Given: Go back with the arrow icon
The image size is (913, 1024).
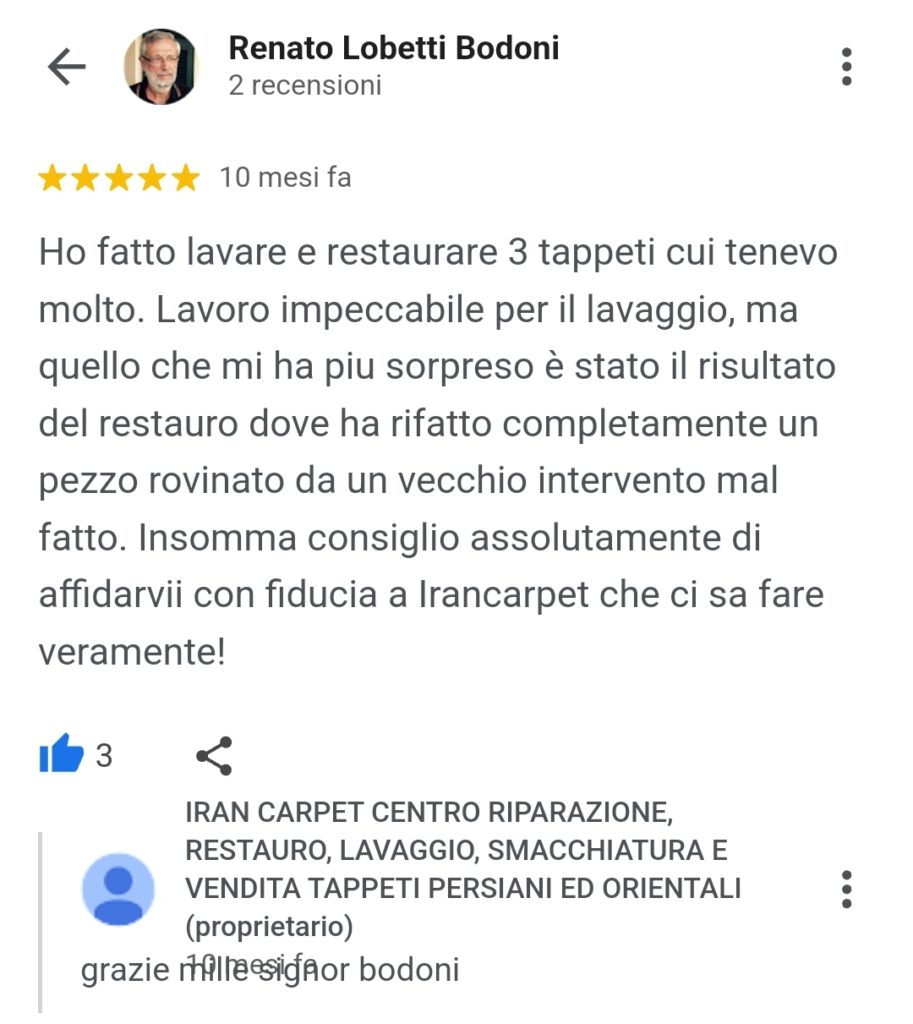Looking at the screenshot, I should click(x=67, y=67).
